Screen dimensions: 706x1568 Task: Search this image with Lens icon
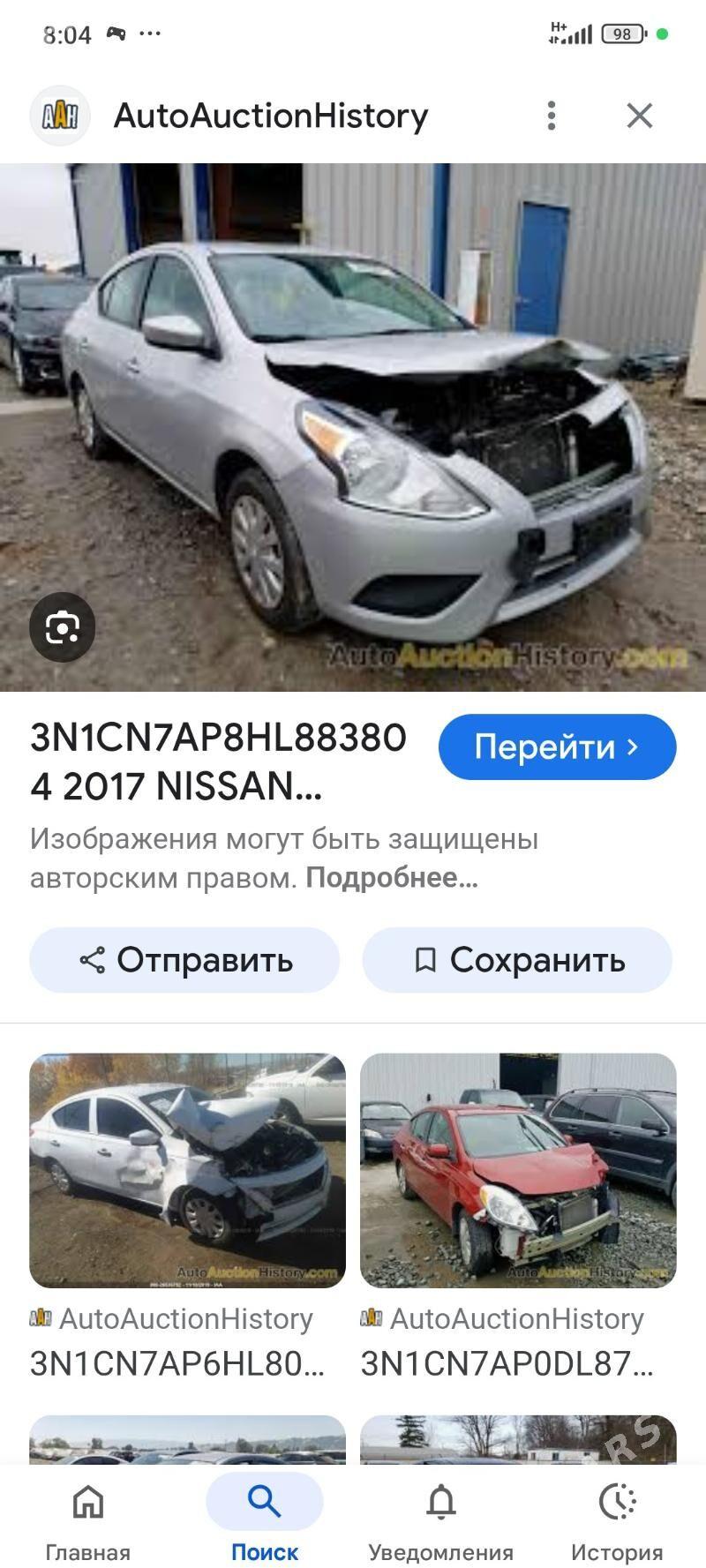62,627
